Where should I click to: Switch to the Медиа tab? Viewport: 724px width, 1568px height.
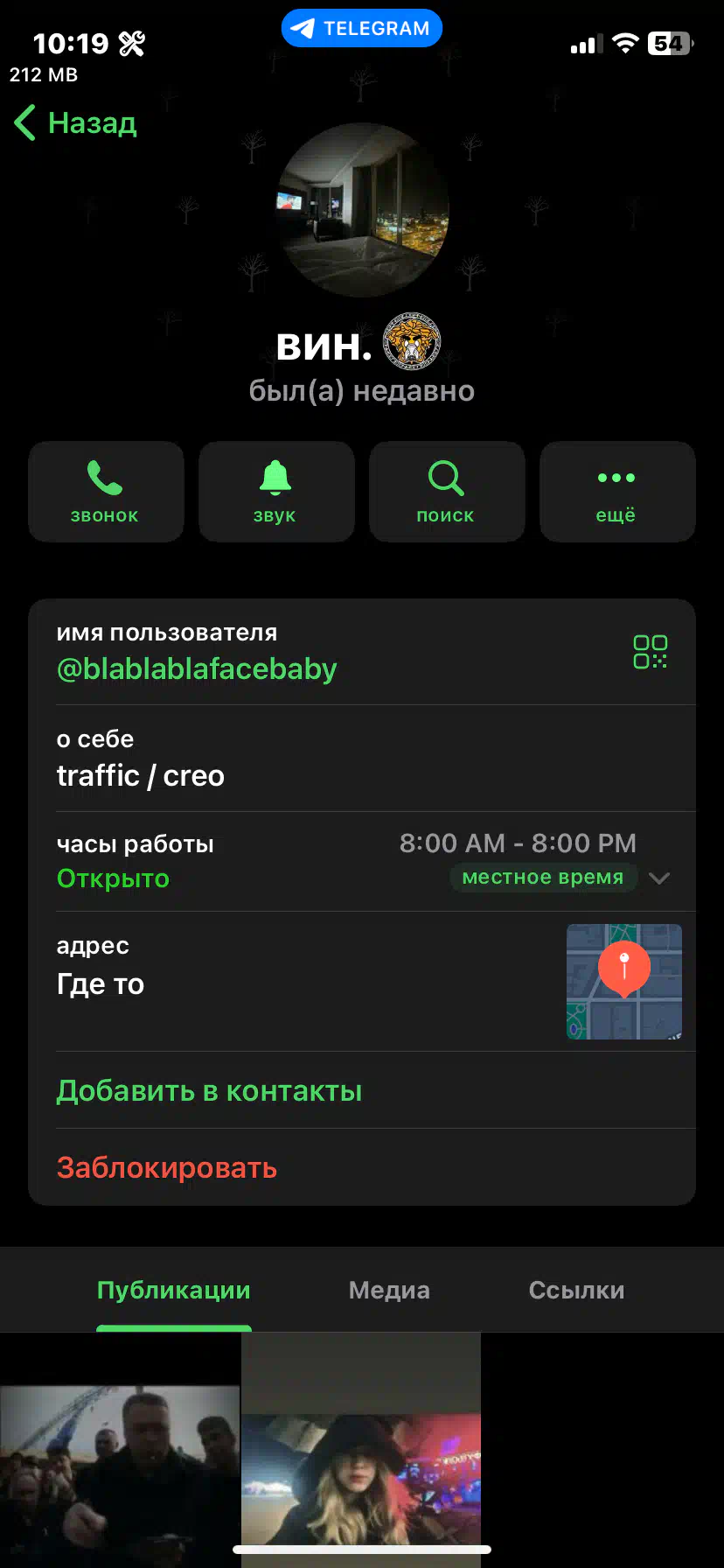tap(389, 1291)
